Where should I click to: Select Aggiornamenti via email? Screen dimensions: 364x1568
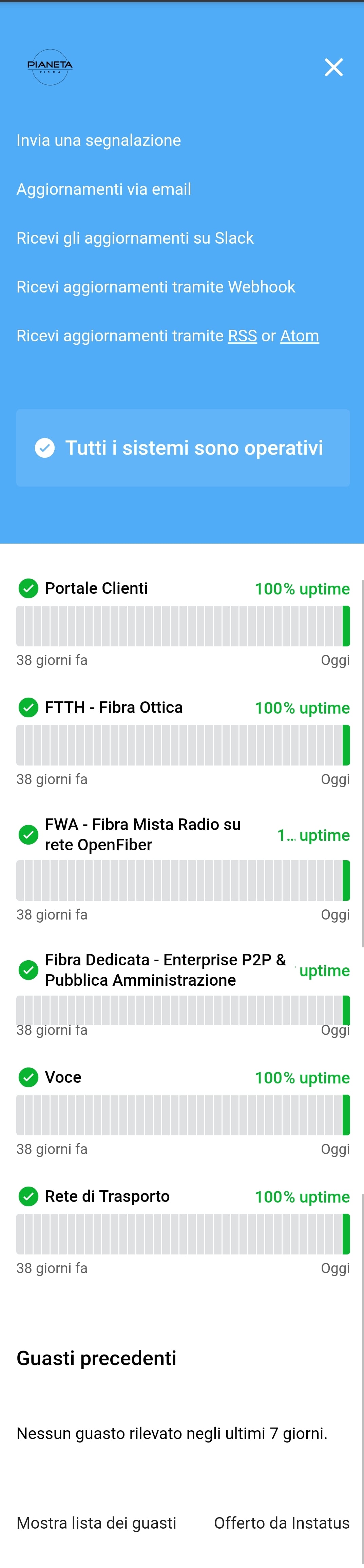[103, 189]
